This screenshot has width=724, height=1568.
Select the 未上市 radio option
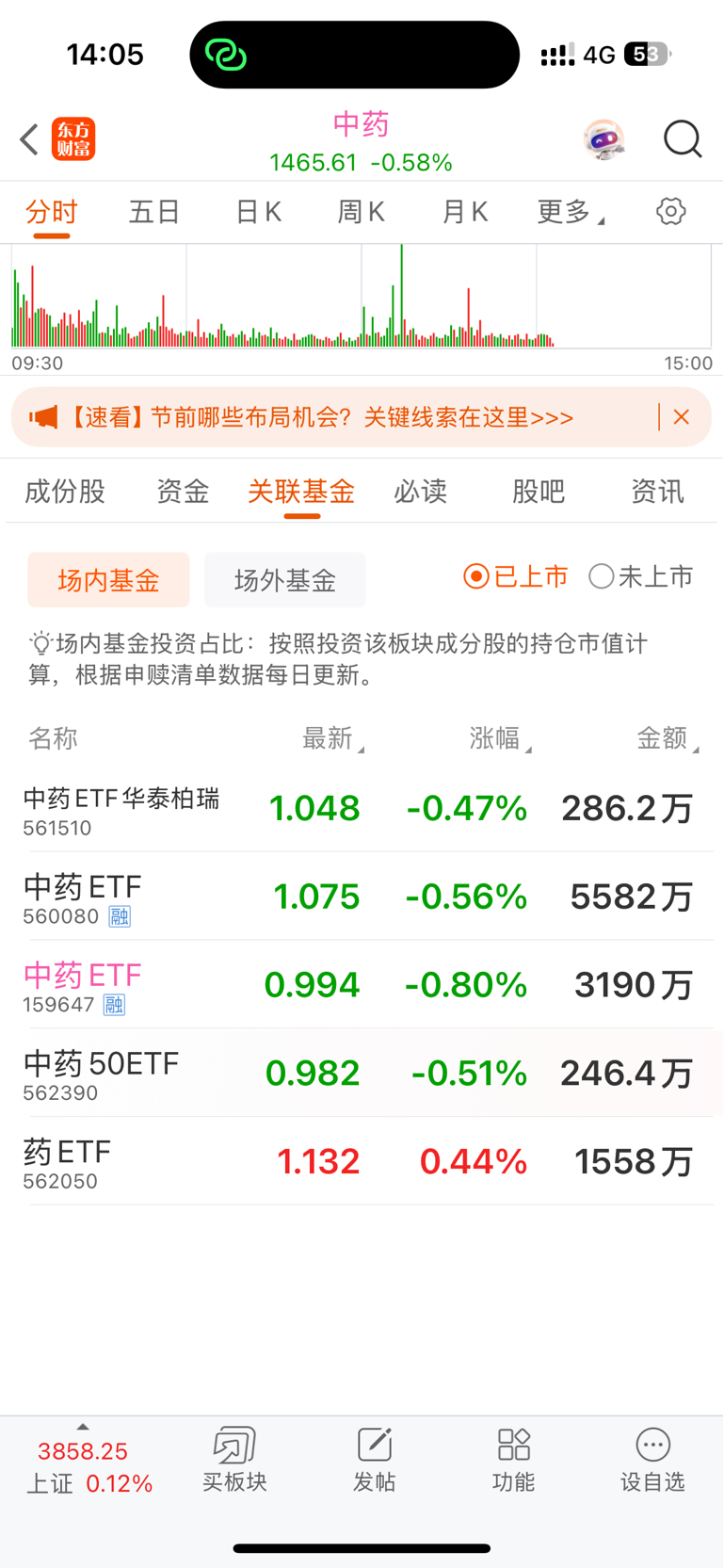pyautogui.click(x=641, y=576)
